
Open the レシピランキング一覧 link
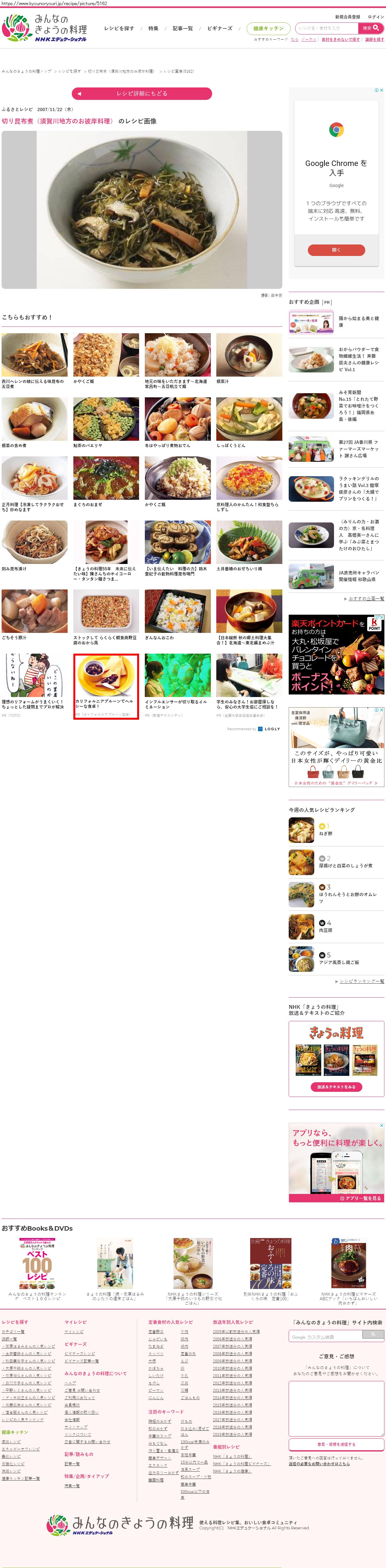coord(362,981)
